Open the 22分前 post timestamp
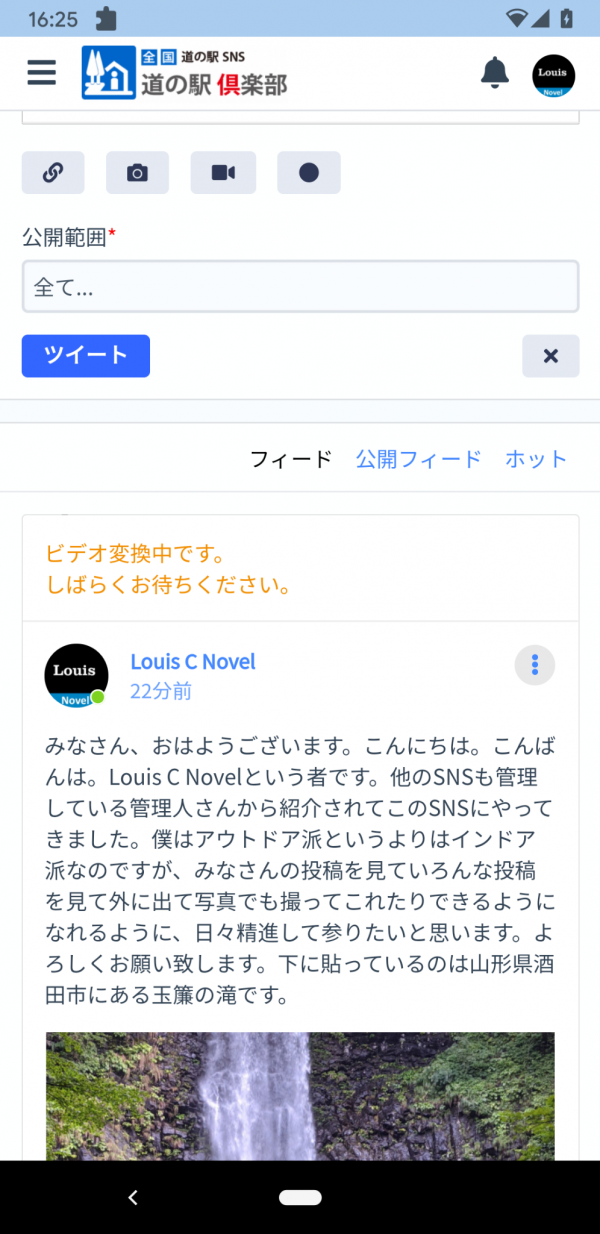Viewport: 600px width, 1234px height. (x=161, y=691)
